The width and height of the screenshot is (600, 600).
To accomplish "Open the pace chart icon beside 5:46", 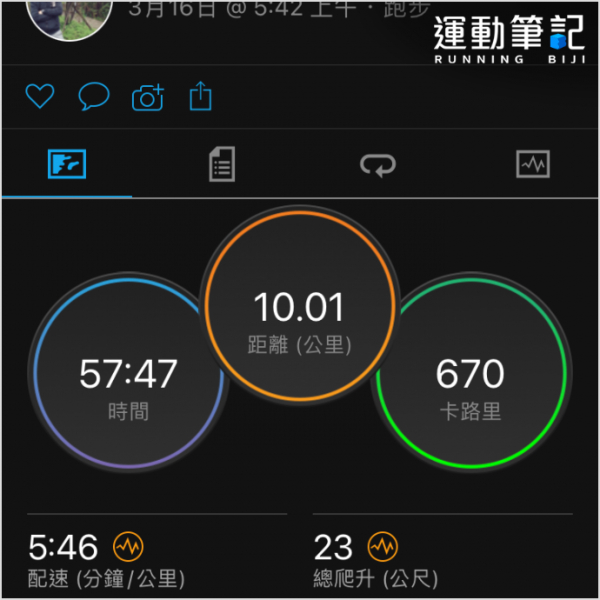I will 127,547.
